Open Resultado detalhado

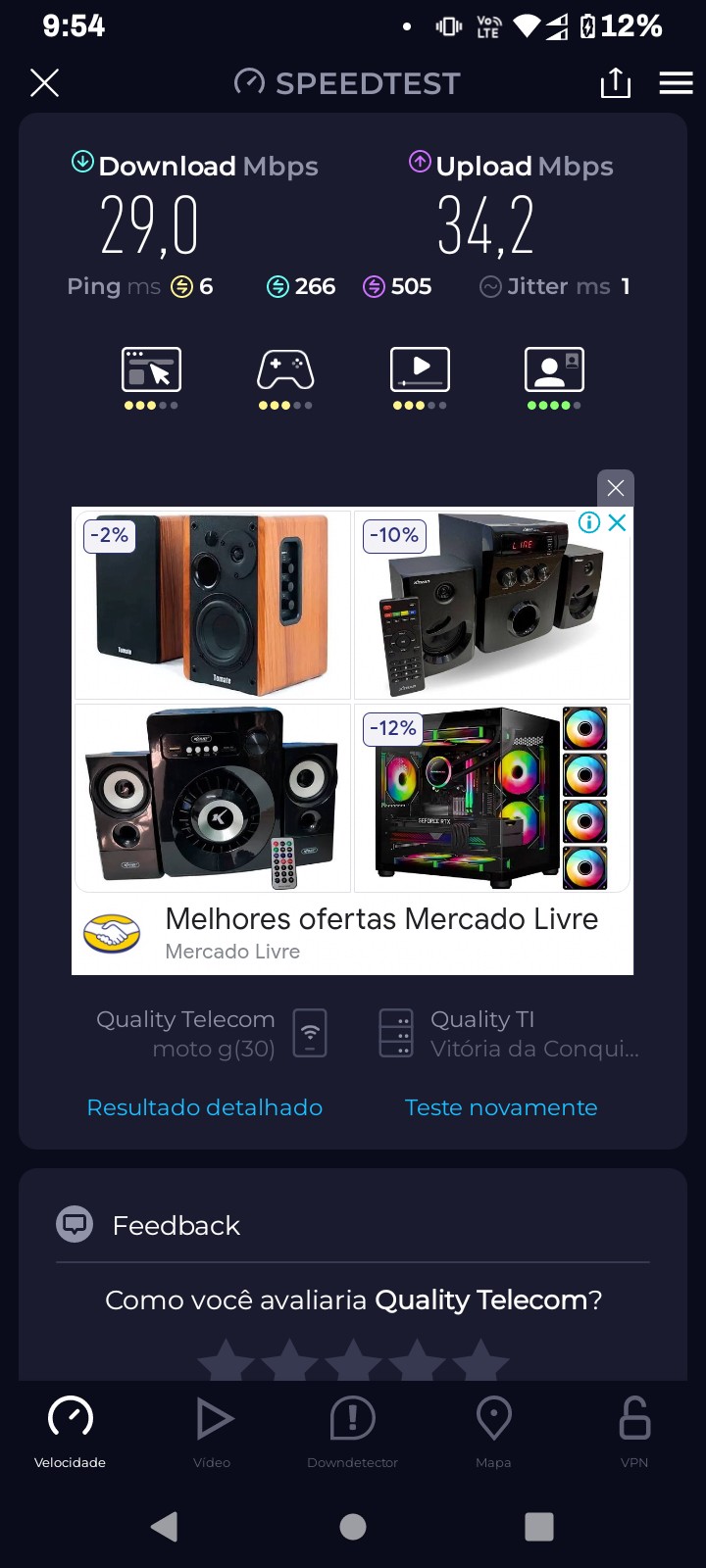[x=204, y=1107]
